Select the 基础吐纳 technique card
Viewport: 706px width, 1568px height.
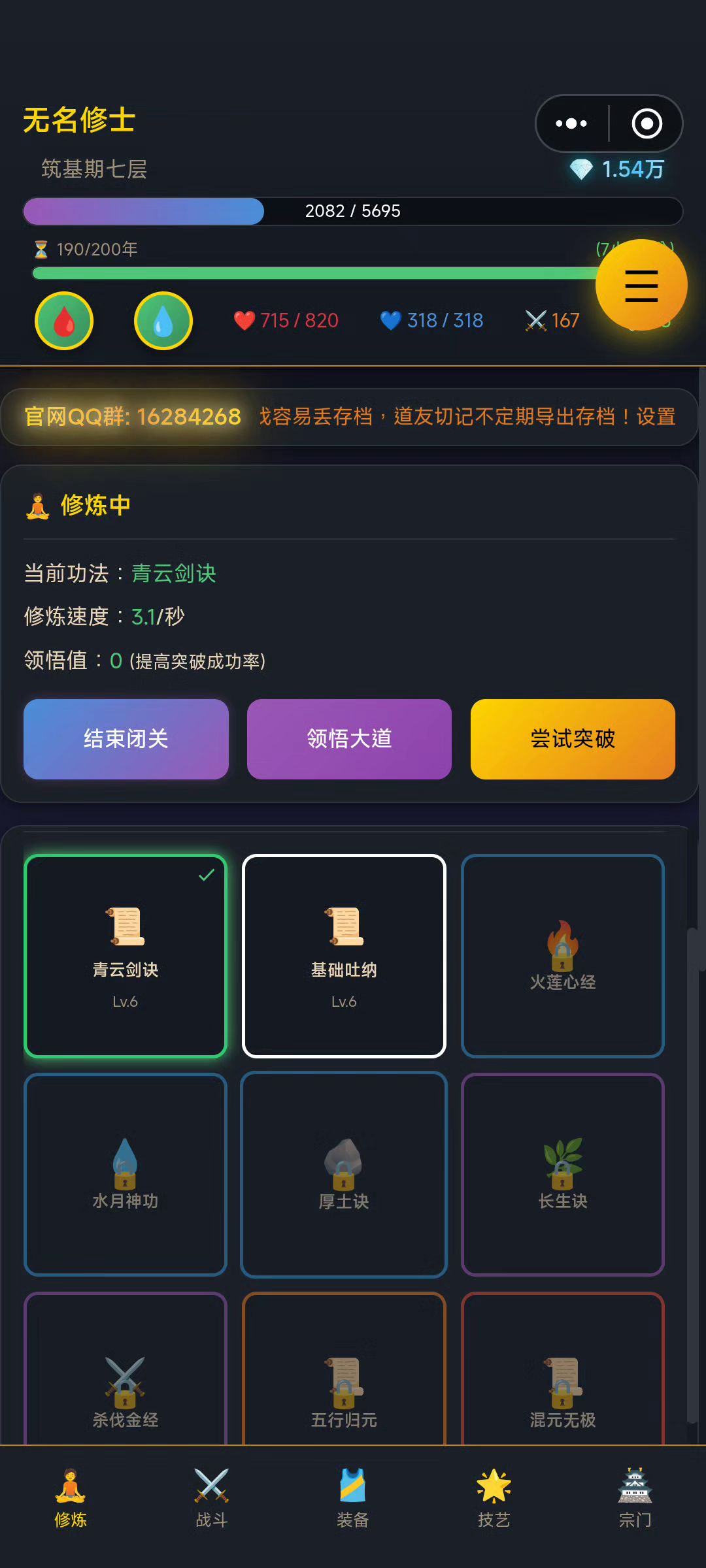(344, 955)
